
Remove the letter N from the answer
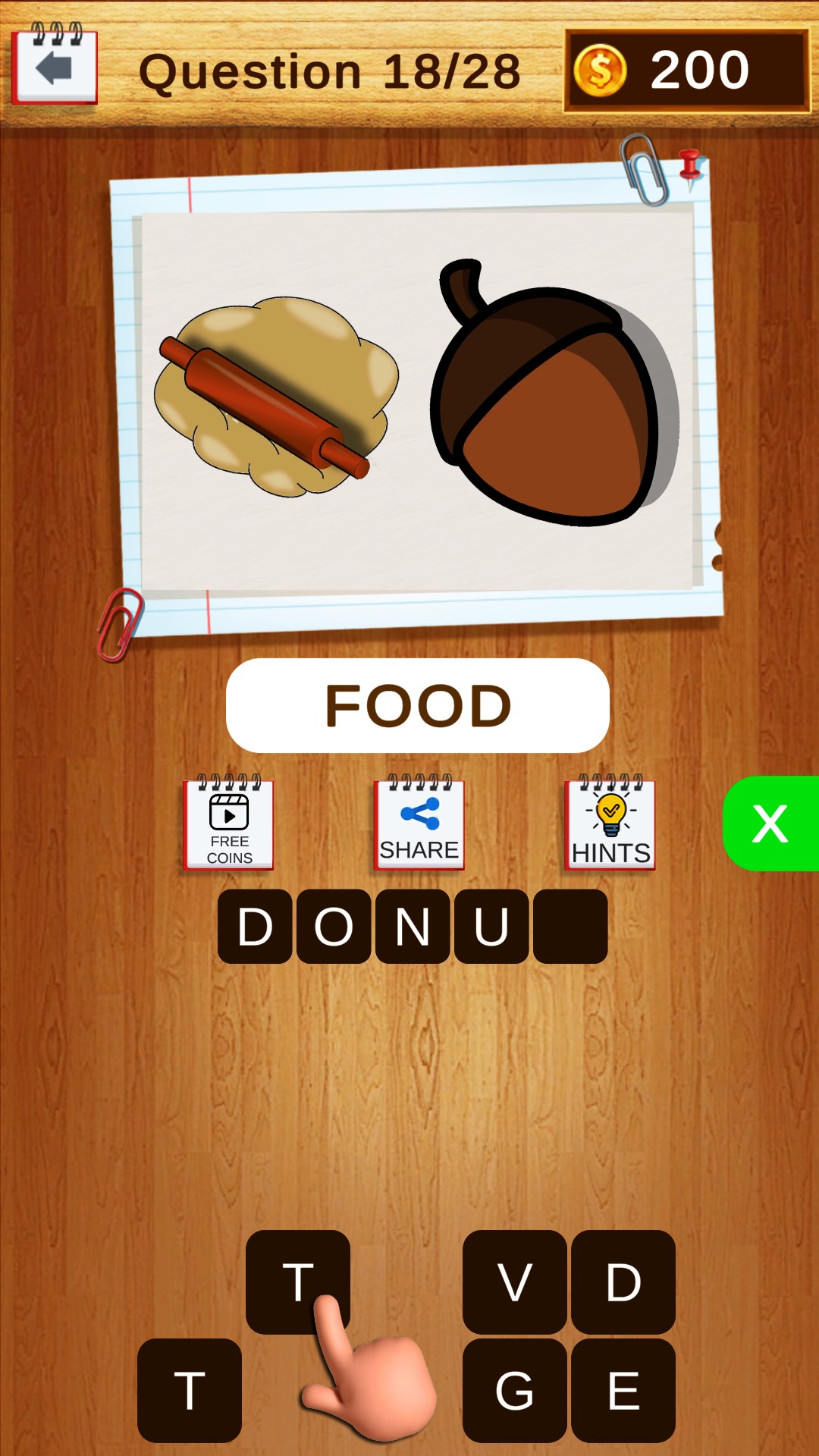click(x=413, y=927)
